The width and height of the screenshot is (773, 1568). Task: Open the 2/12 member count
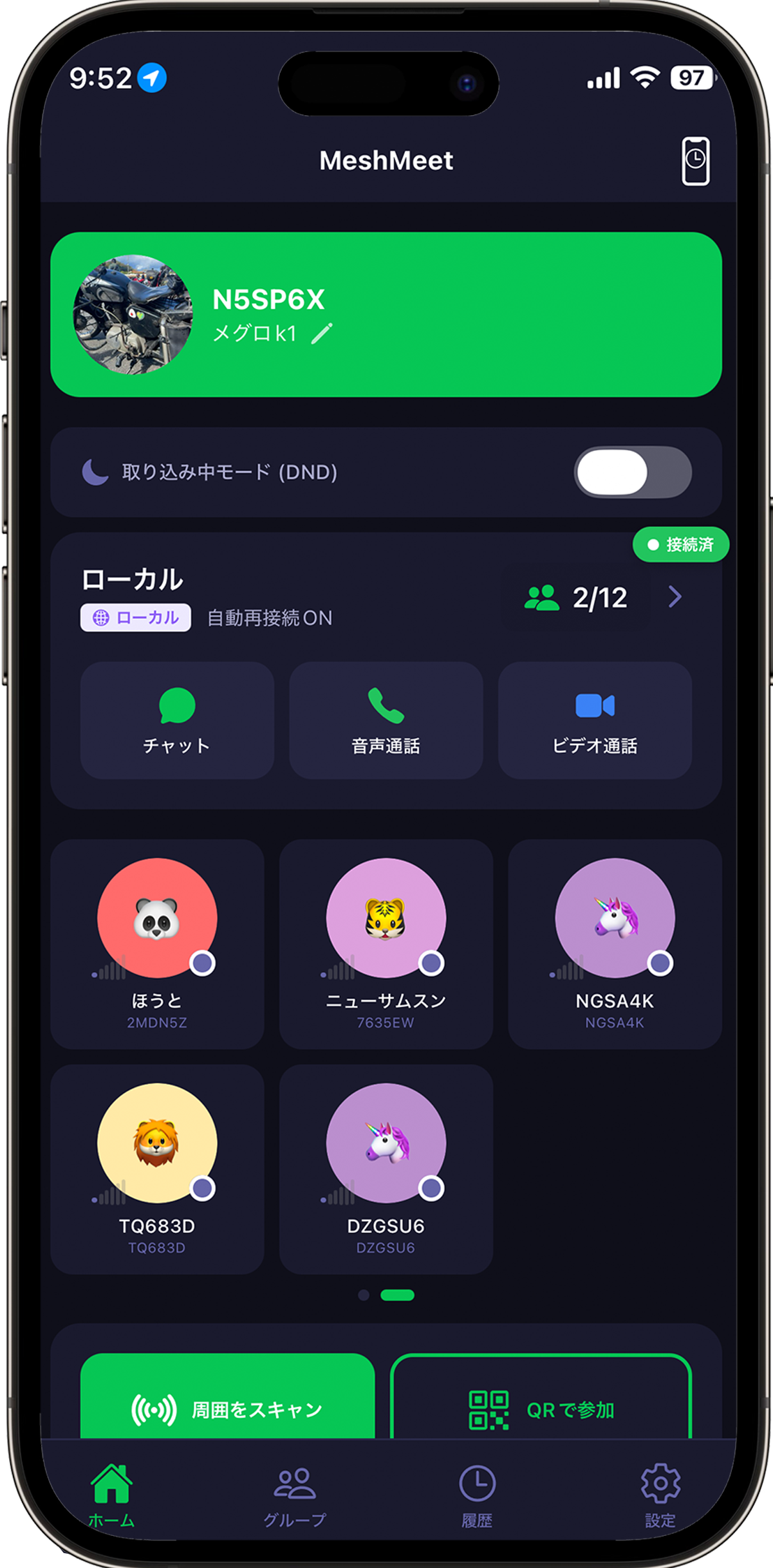point(576,598)
